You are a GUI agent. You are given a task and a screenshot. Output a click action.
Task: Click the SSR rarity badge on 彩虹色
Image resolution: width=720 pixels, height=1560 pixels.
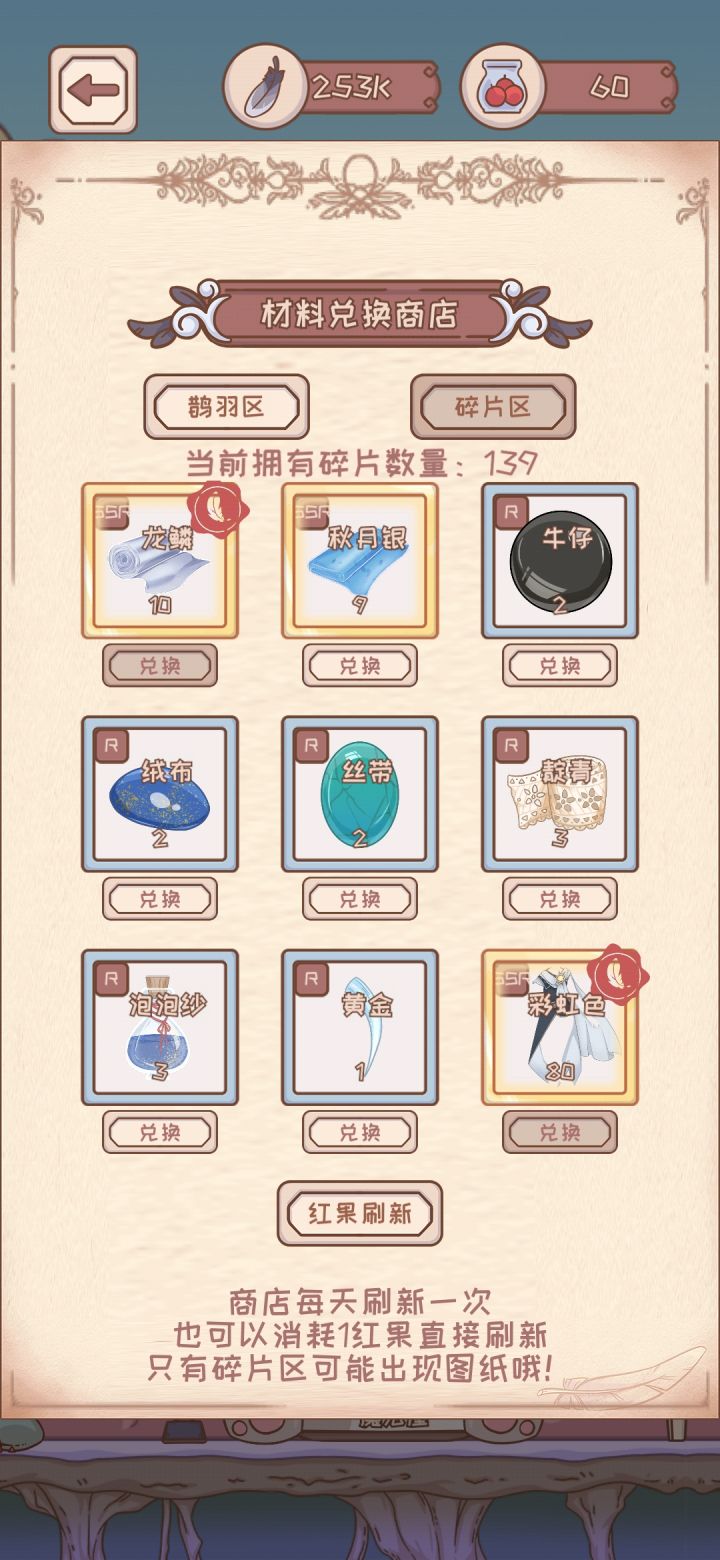510,982
